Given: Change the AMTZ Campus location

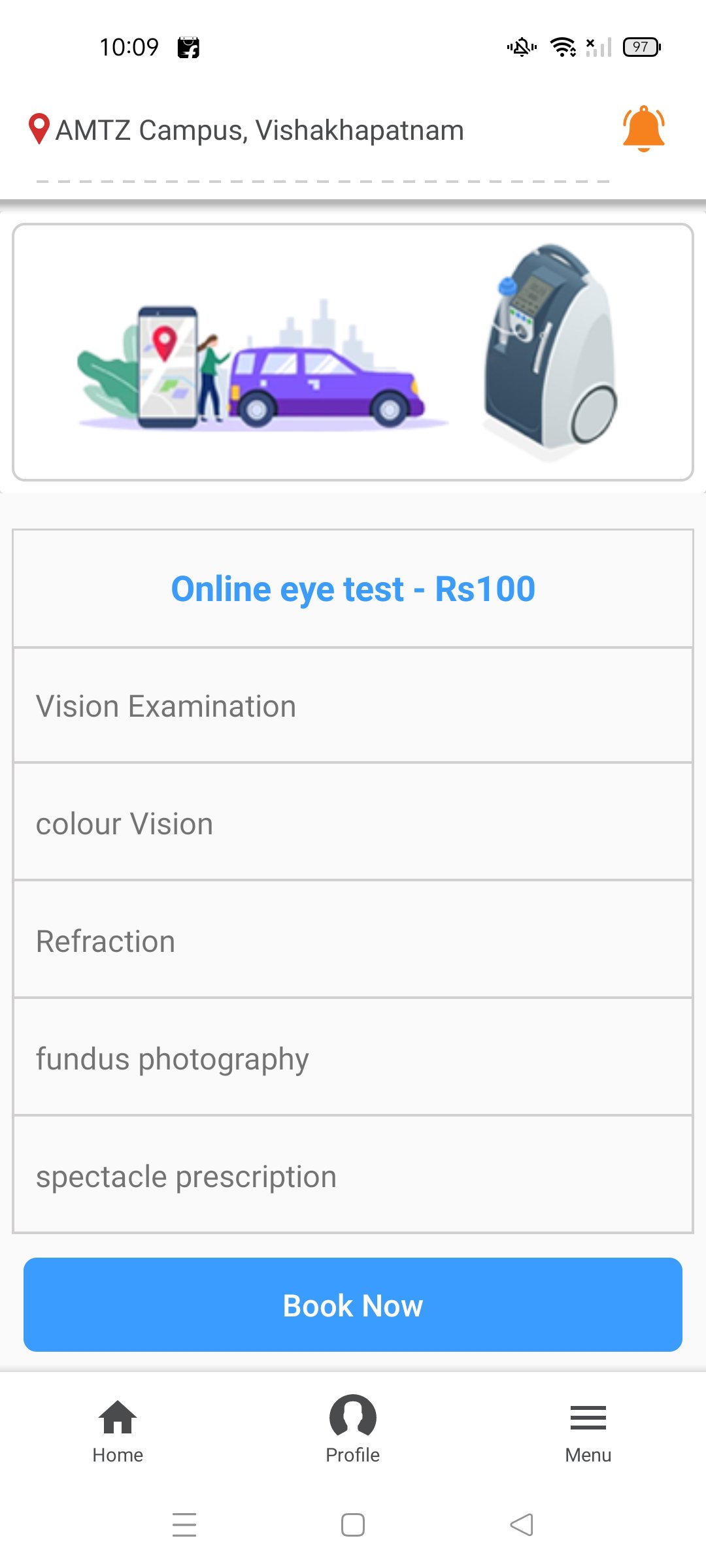Looking at the screenshot, I should (246, 130).
